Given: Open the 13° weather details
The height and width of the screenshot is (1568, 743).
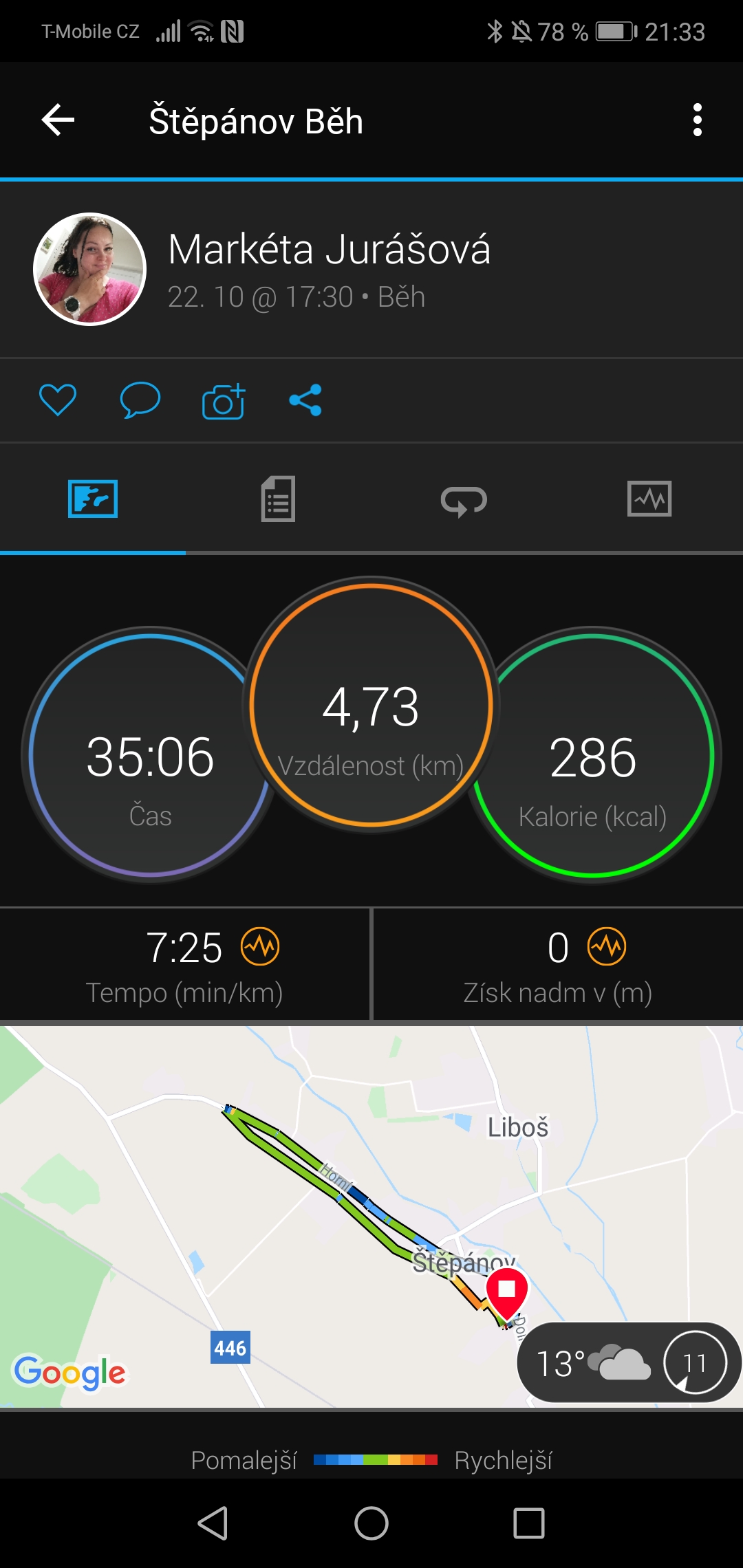Looking at the screenshot, I should [629, 1362].
